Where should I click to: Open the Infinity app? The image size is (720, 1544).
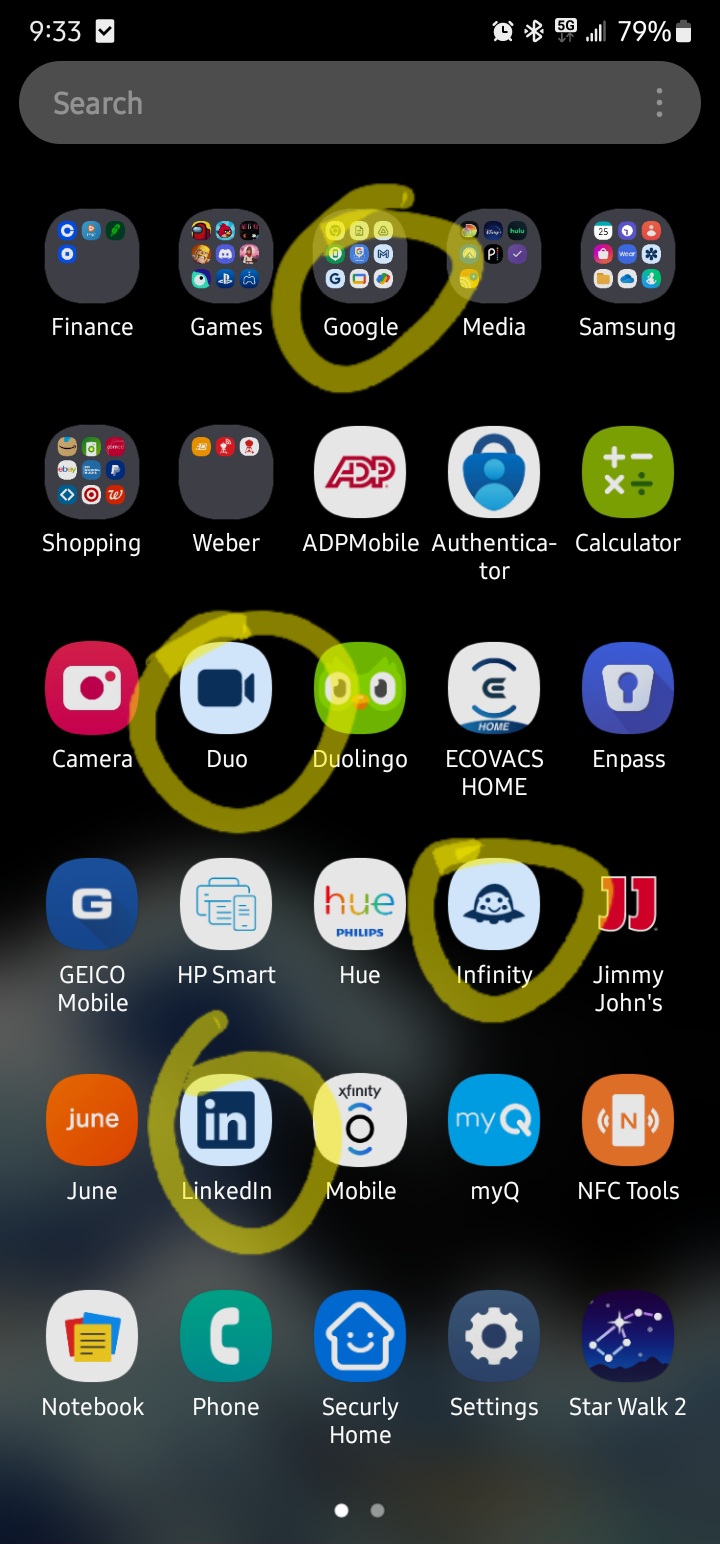(494, 904)
